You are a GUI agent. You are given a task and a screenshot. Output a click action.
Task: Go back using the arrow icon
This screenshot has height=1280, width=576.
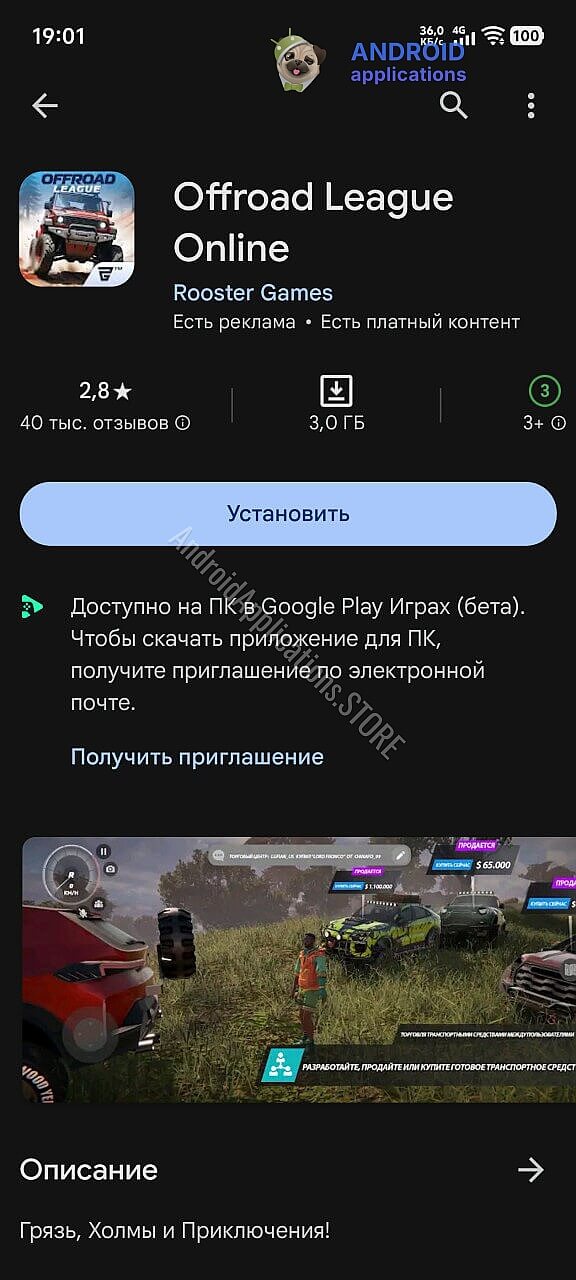45,105
